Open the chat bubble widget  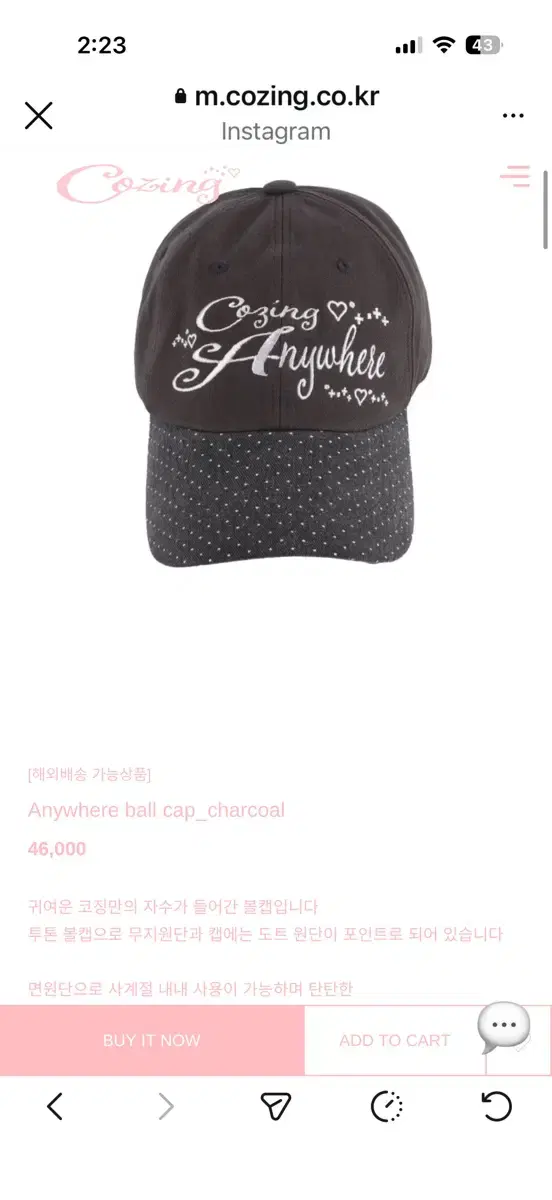click(503, 1027)
